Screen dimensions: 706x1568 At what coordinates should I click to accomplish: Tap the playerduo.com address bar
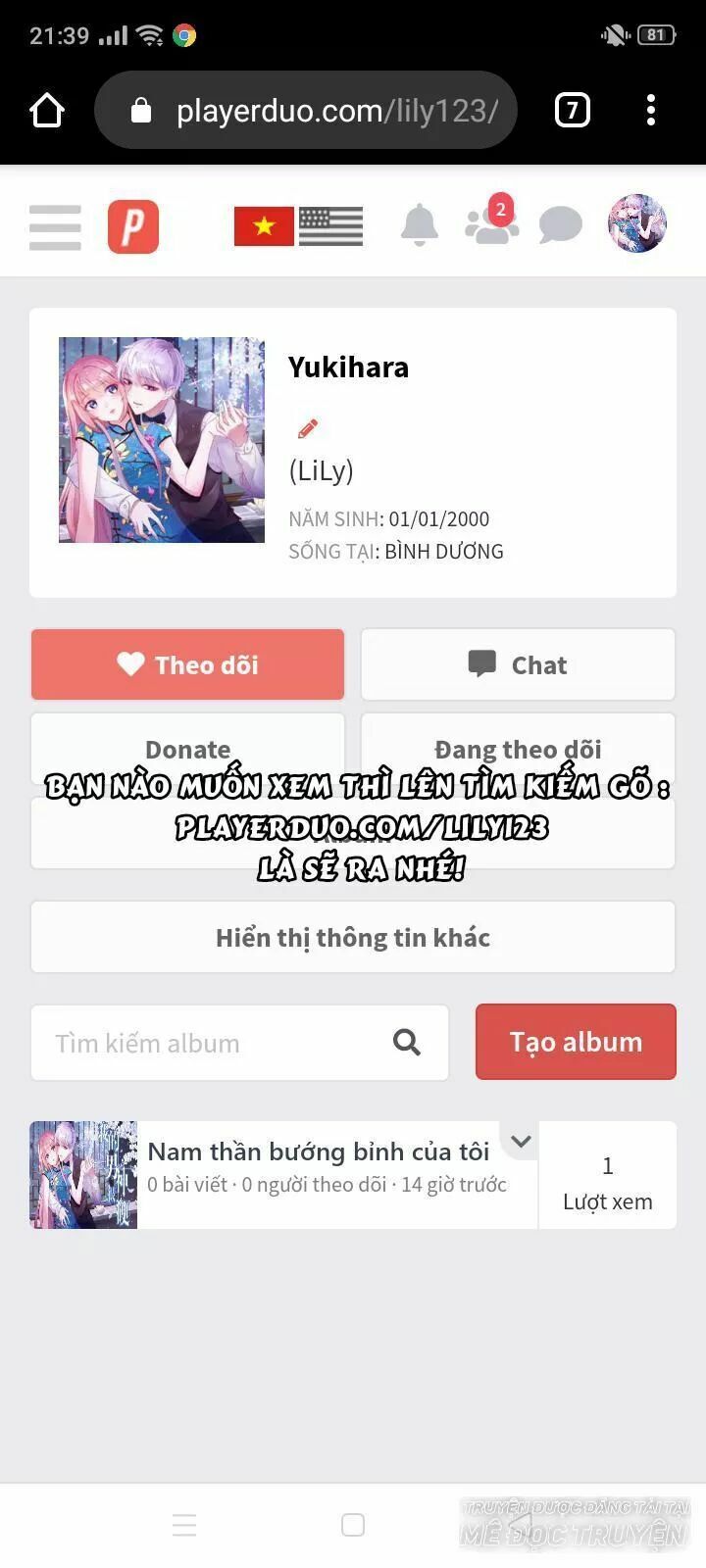324,111
